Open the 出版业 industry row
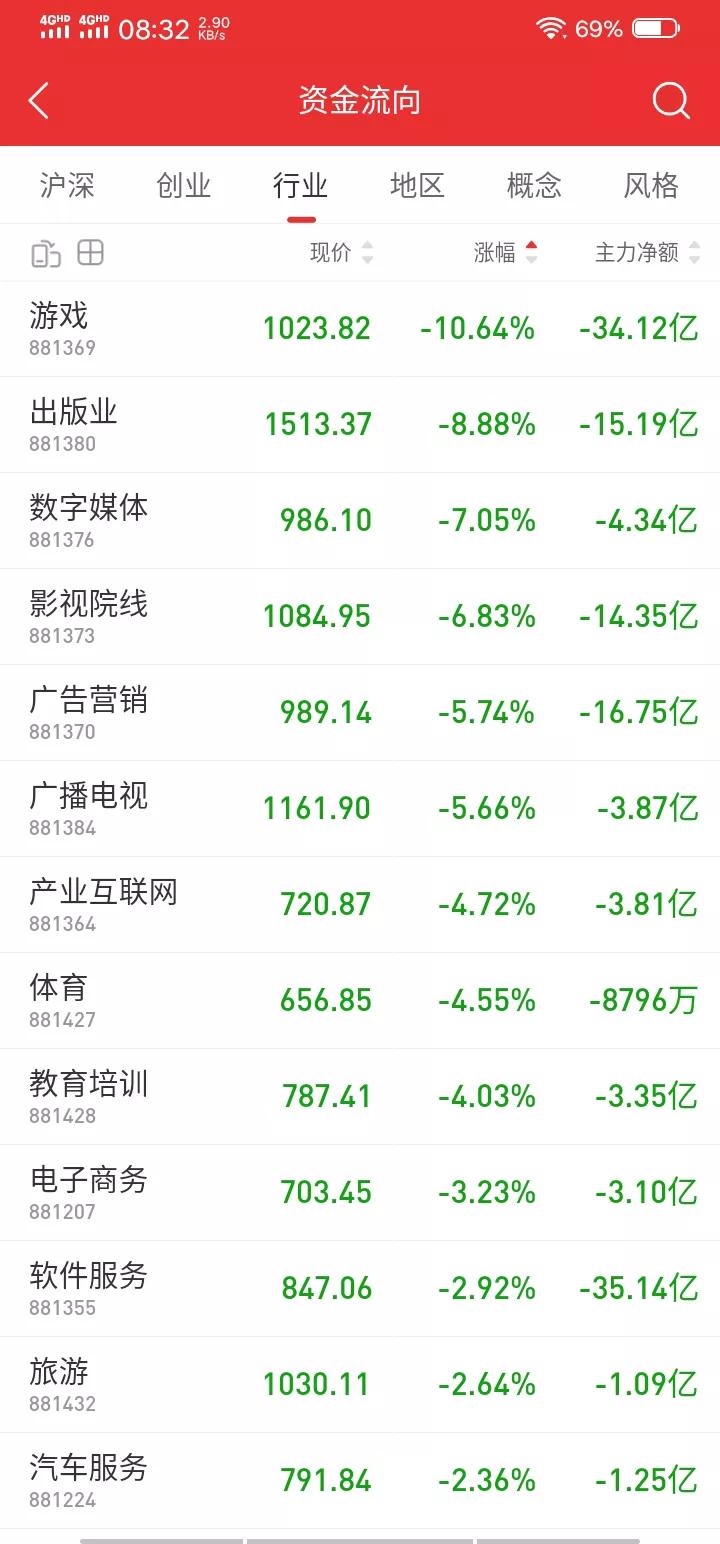This screenshot has height=1544, width=720. pyautogui.click(x=360, y=425)
